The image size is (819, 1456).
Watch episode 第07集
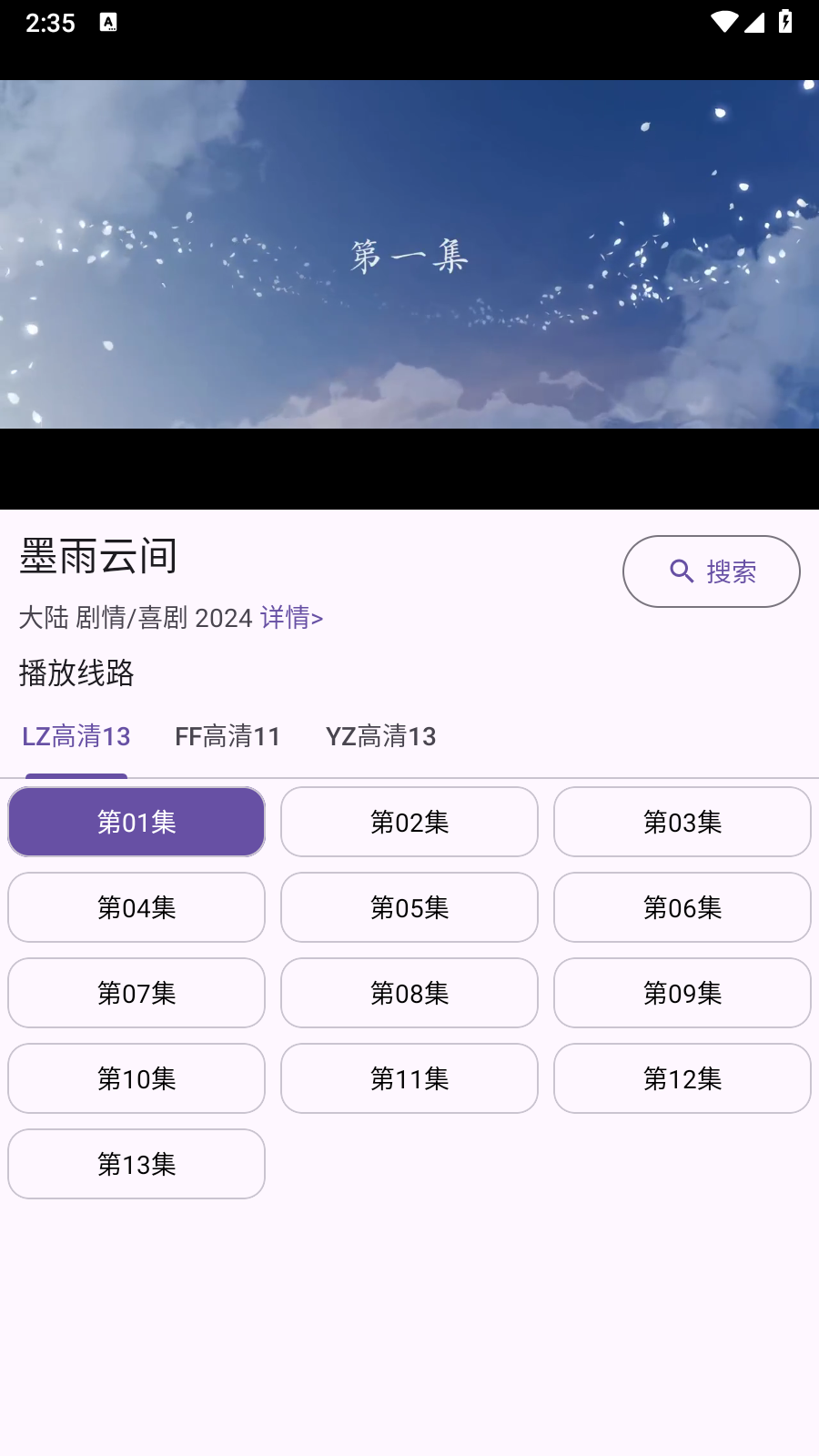coord(136,993)
